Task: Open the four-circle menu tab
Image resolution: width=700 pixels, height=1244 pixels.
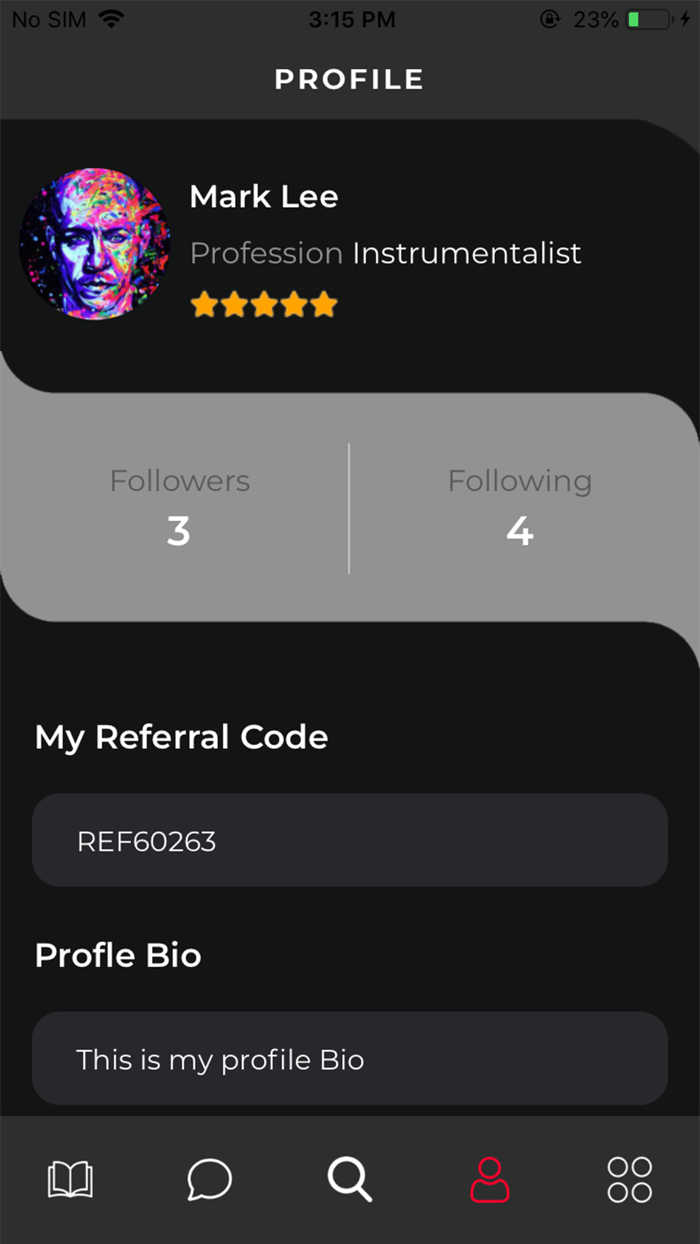Action: pos(630,1179)
